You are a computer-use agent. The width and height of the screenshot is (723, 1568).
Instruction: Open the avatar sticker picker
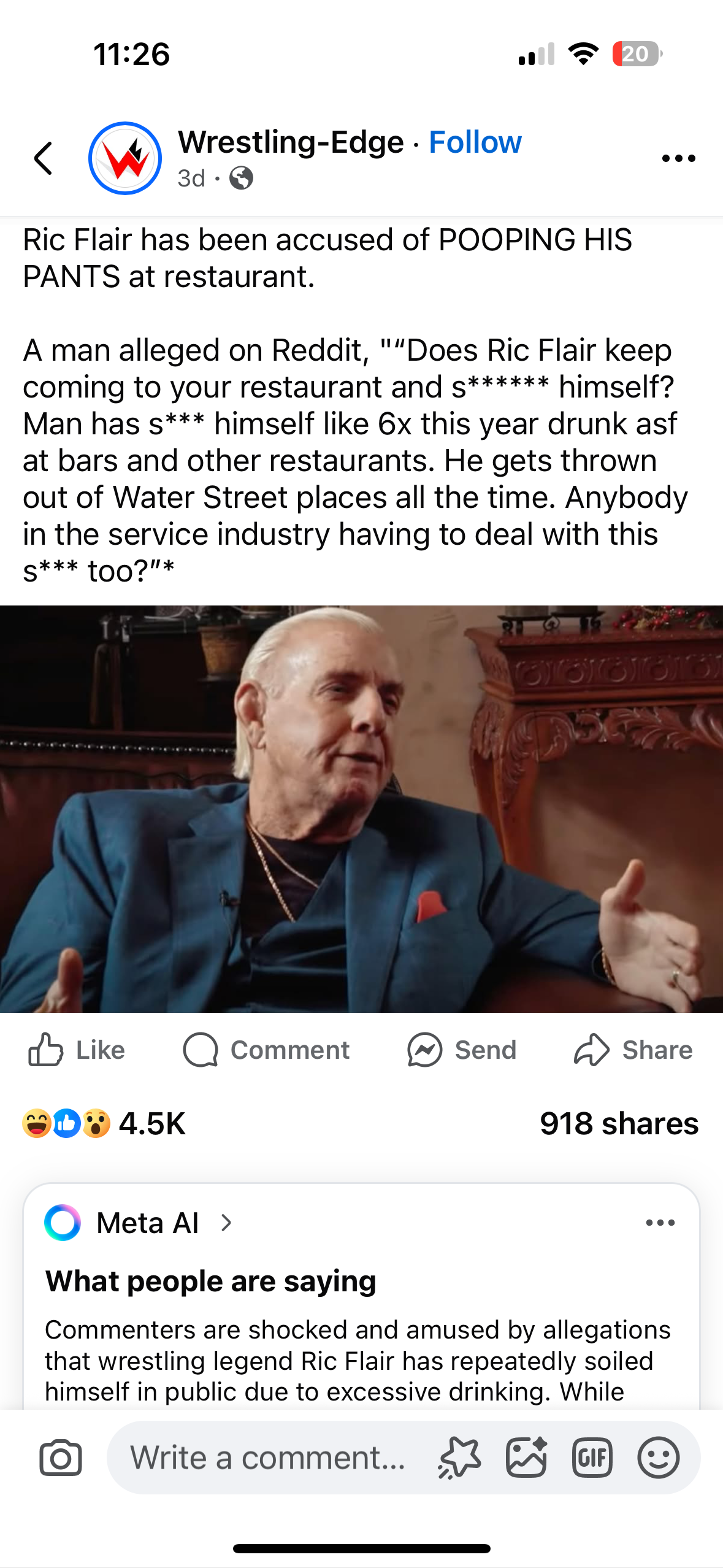coord(459,1458)
